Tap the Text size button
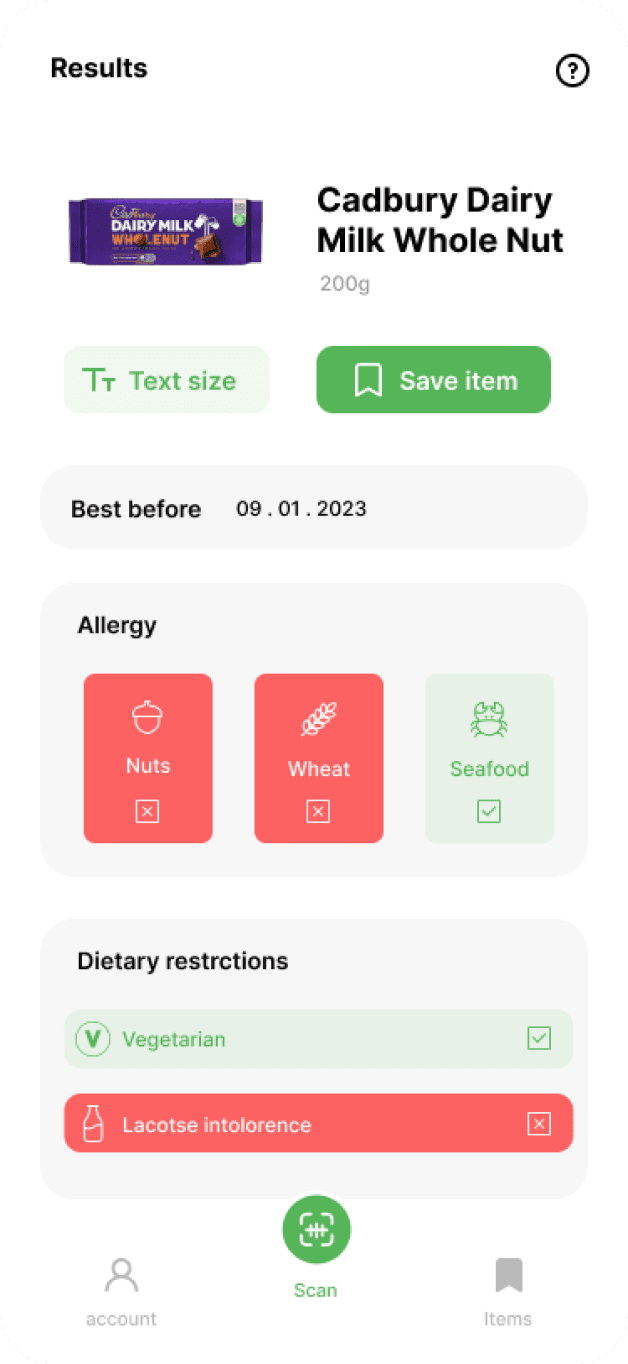Image resolution: width=628 pixels, height=1364 pixels. pos(167,380)
